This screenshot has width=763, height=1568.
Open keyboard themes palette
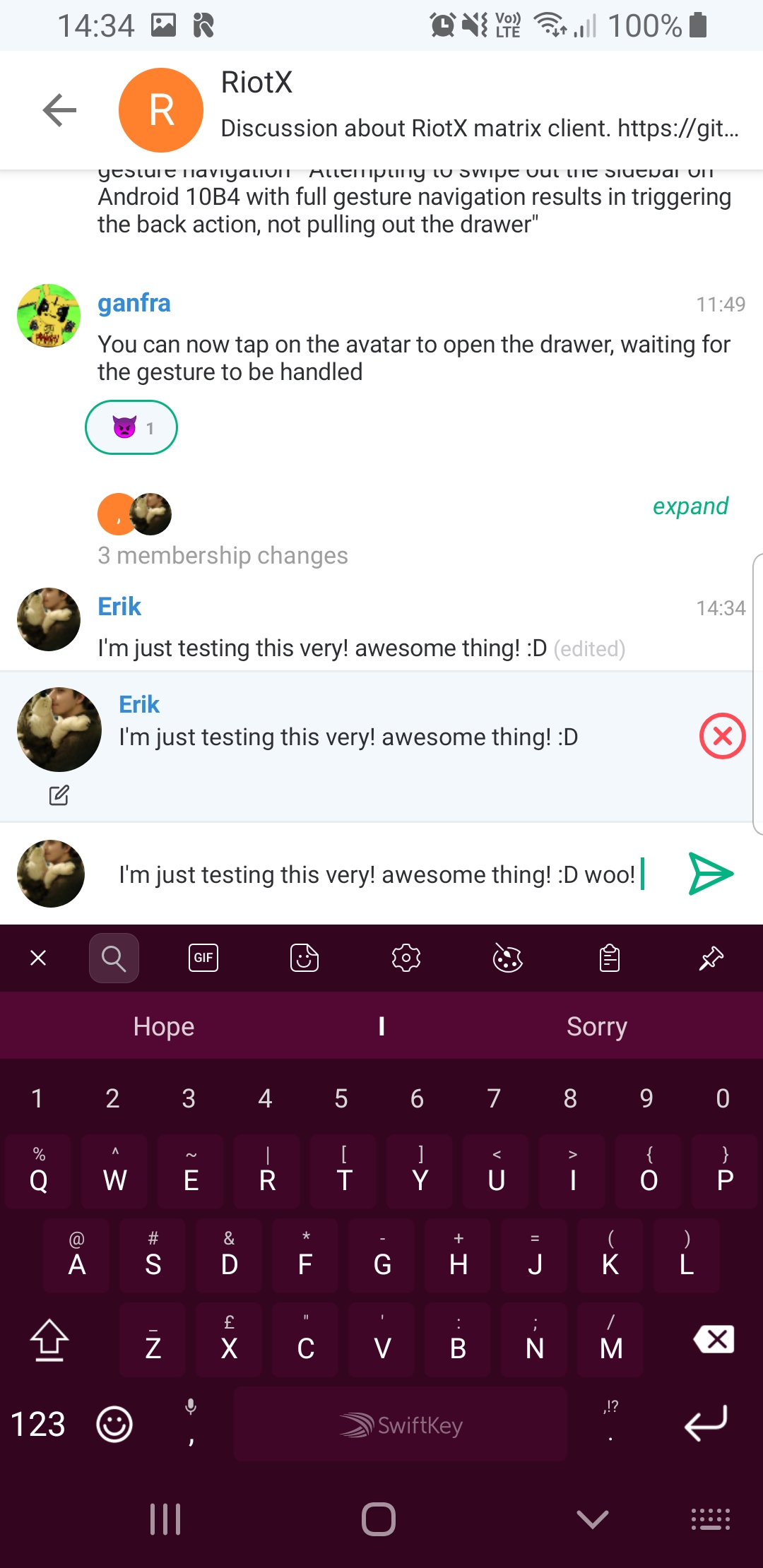(507, 958)
